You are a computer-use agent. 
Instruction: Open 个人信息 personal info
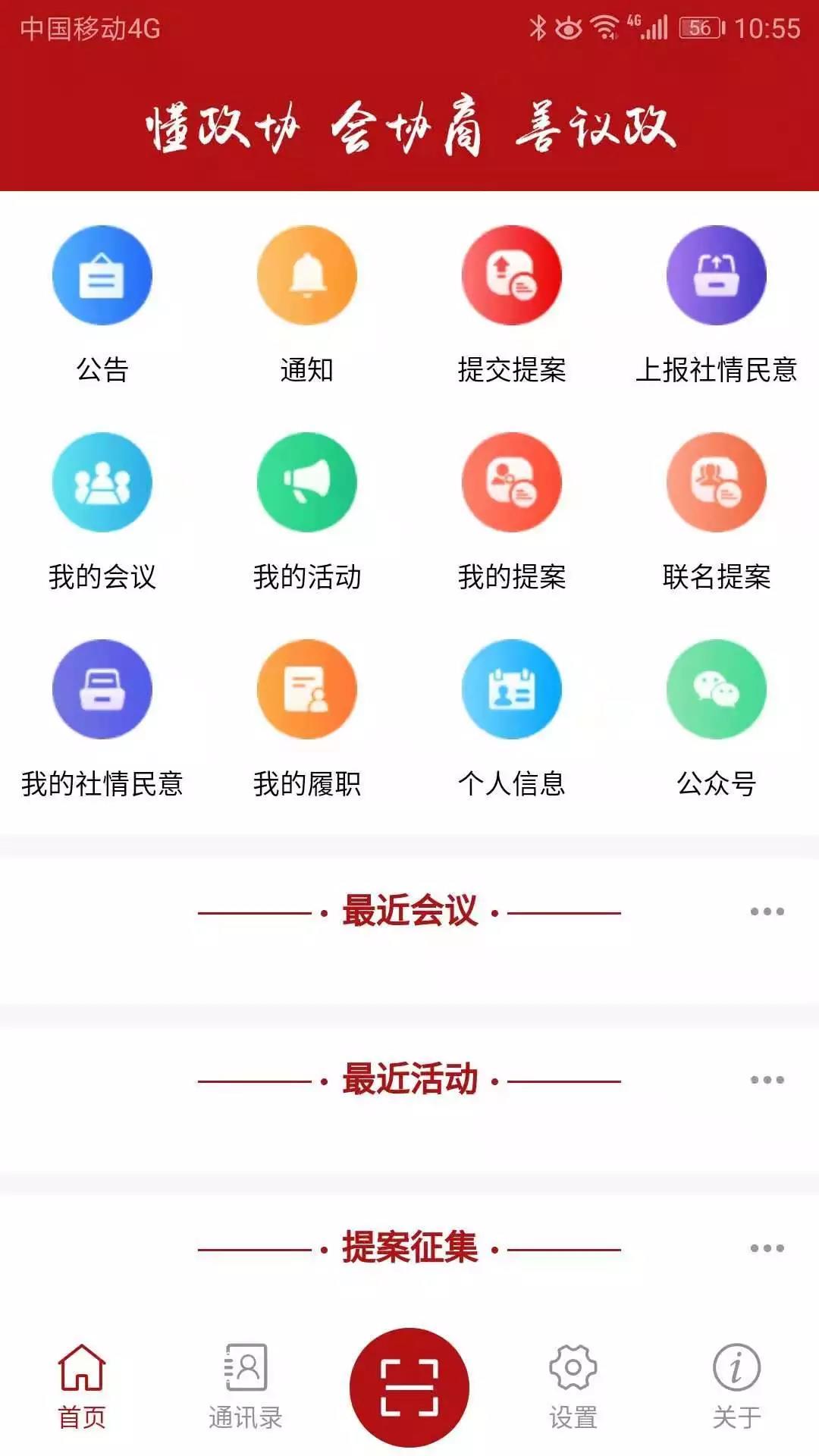coord(512,689)
